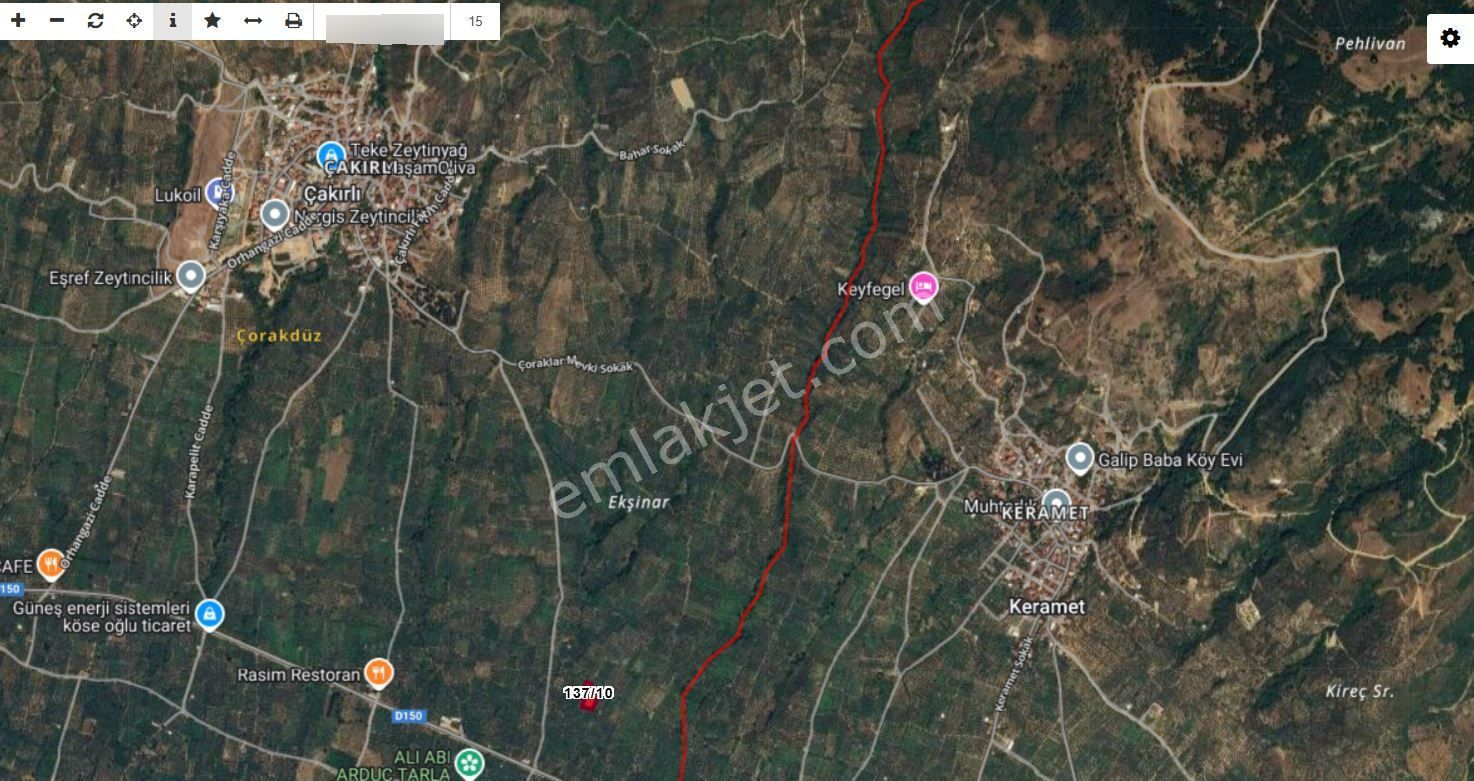The height and width of the screenshot is (781, 1474).
Task: Tap the star favorites icon
Action: pos(212,20)
